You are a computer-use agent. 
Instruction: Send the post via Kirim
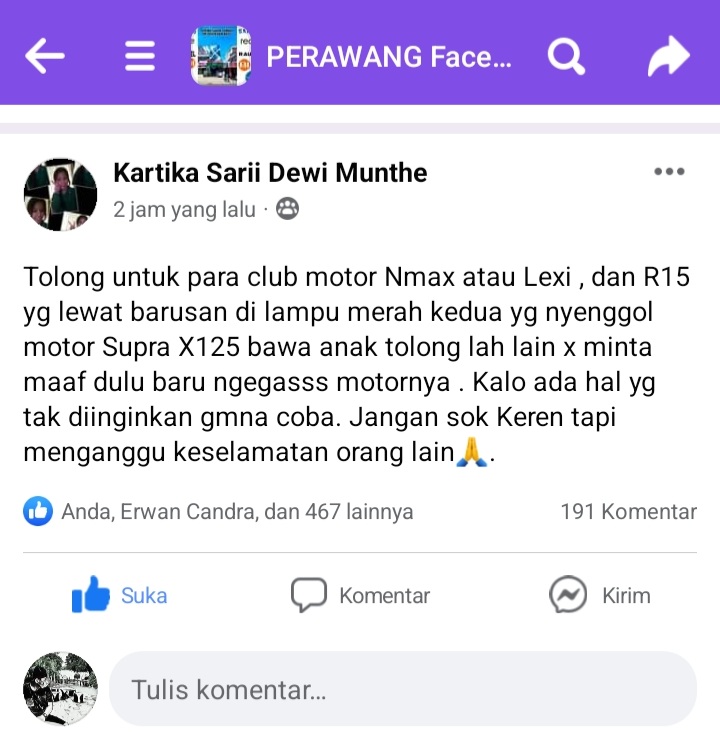point(600,596)
